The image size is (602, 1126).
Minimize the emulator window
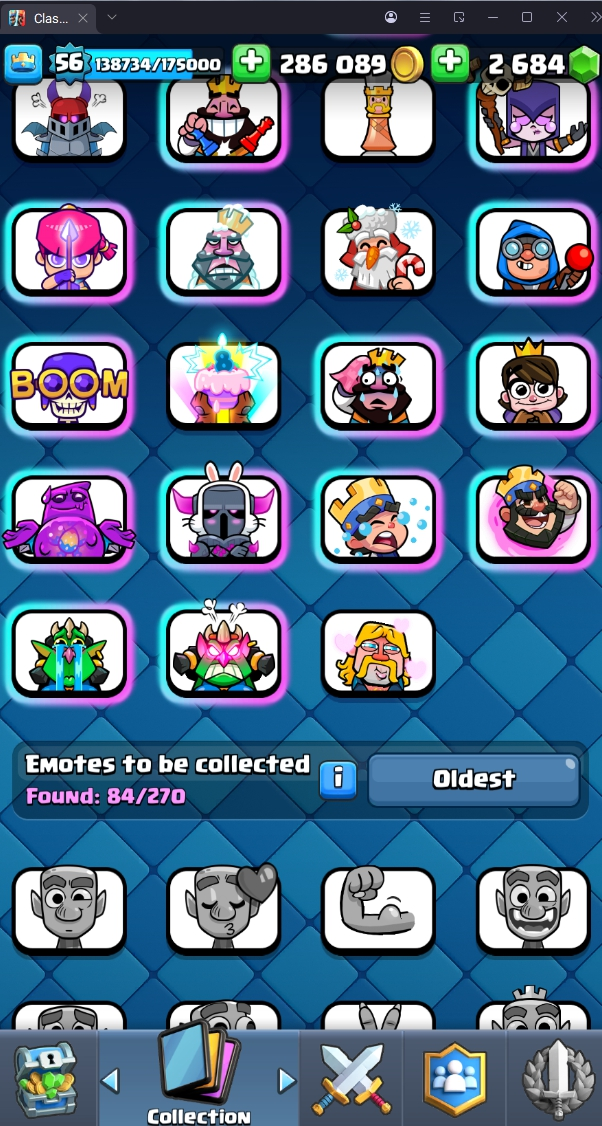492,17
